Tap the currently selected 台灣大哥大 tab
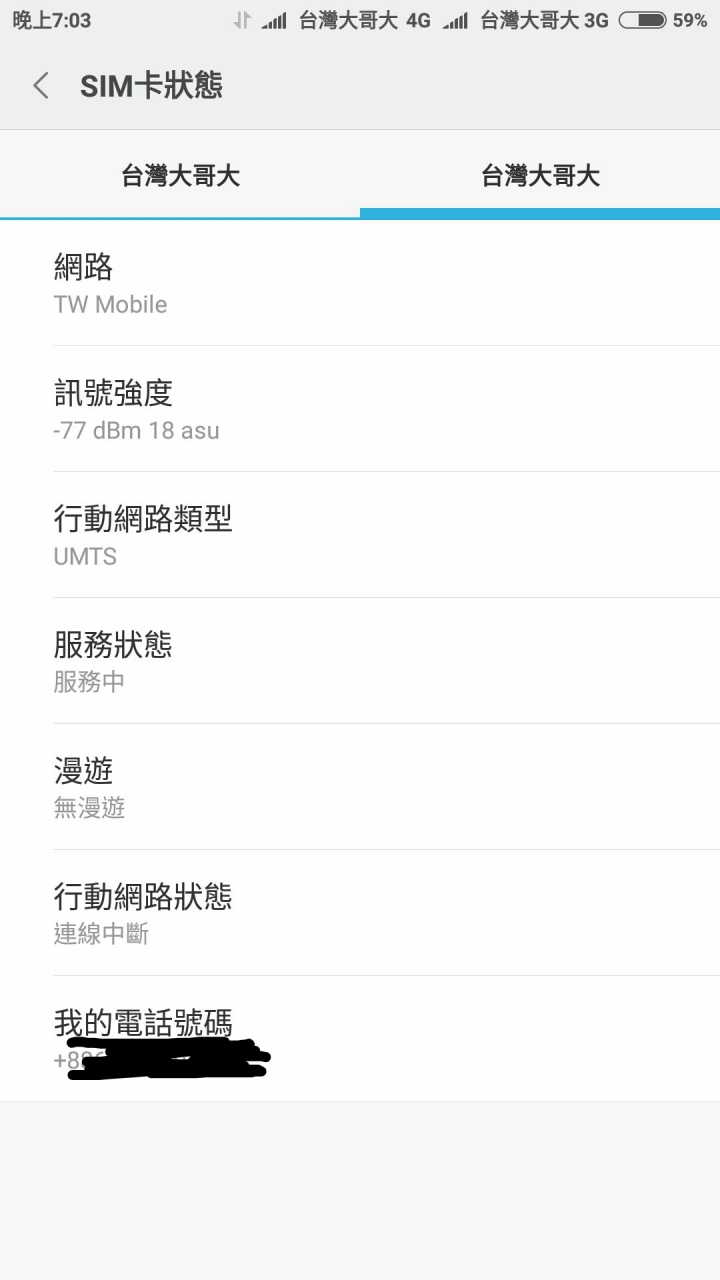 coord(540,176)
